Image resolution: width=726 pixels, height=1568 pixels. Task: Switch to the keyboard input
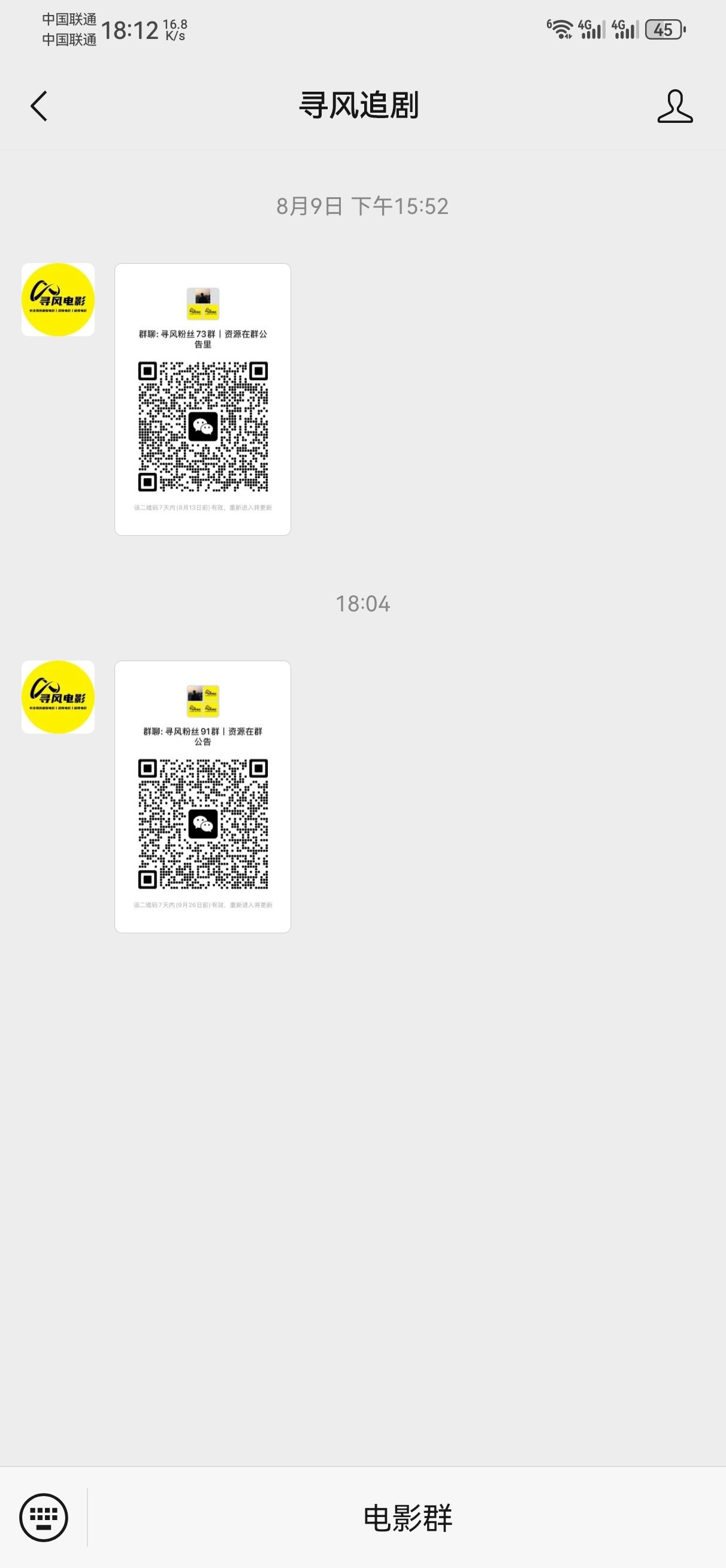click(43, 1517)
